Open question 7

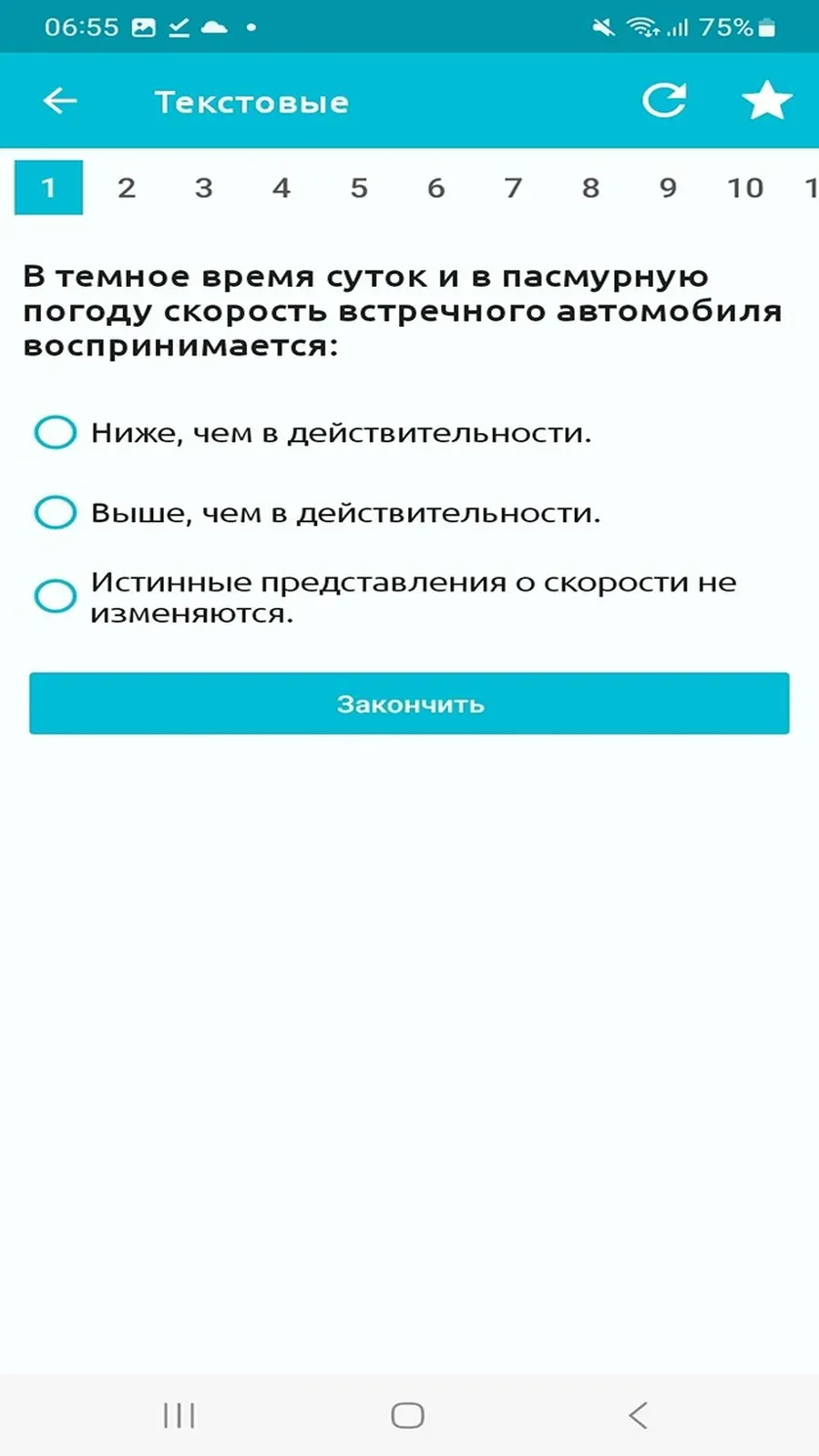(512, 187)
